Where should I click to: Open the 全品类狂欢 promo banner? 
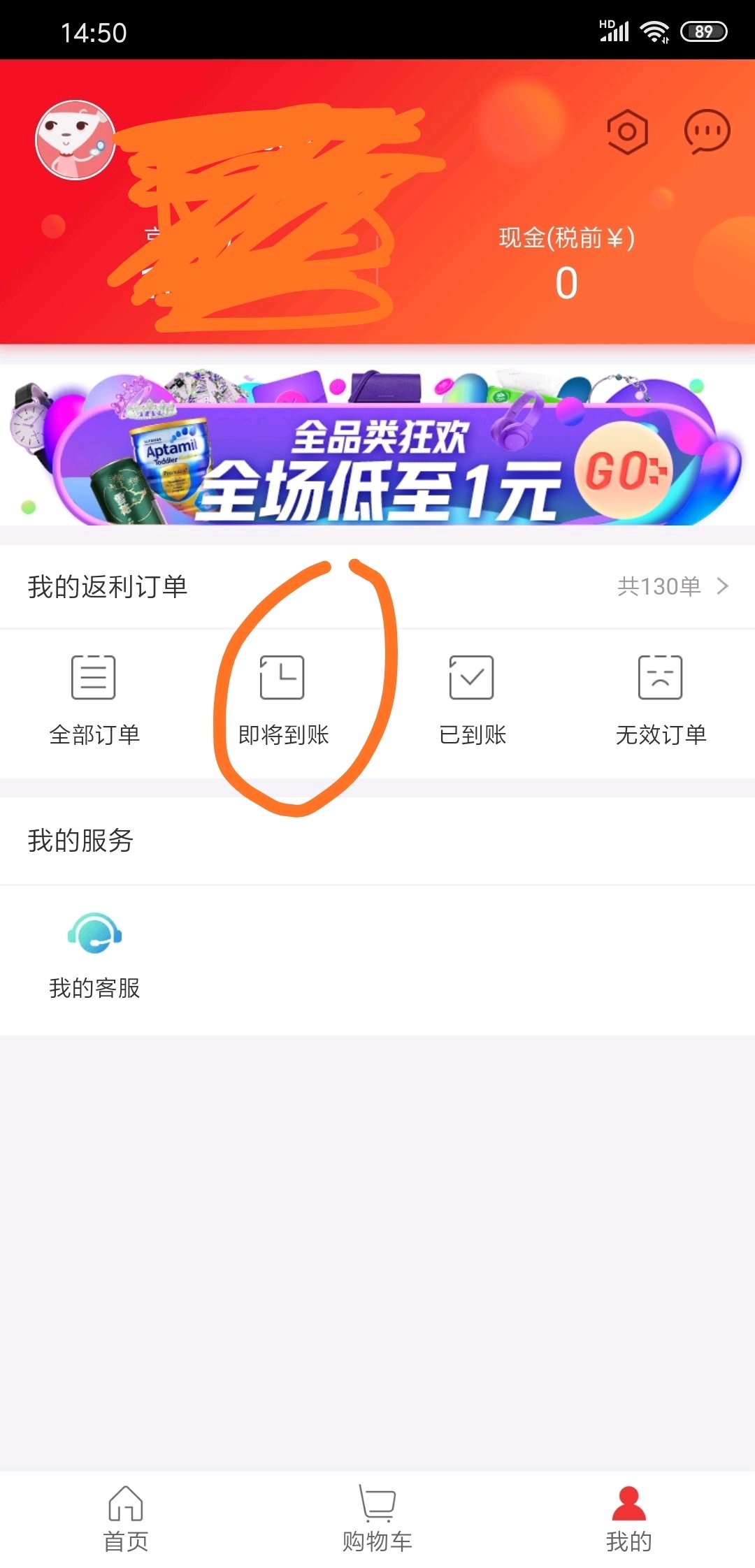(377, 446)
